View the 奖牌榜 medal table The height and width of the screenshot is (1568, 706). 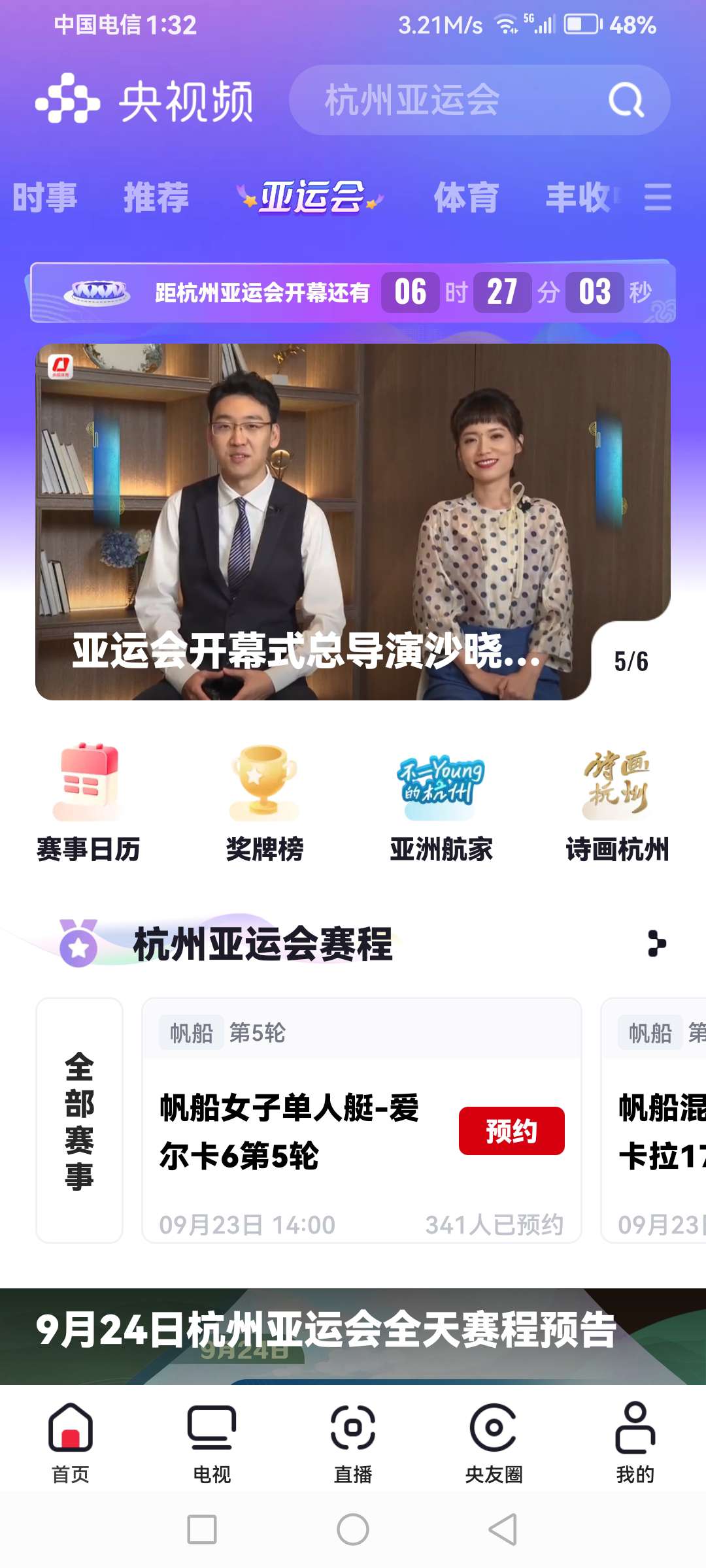point(264,802)
